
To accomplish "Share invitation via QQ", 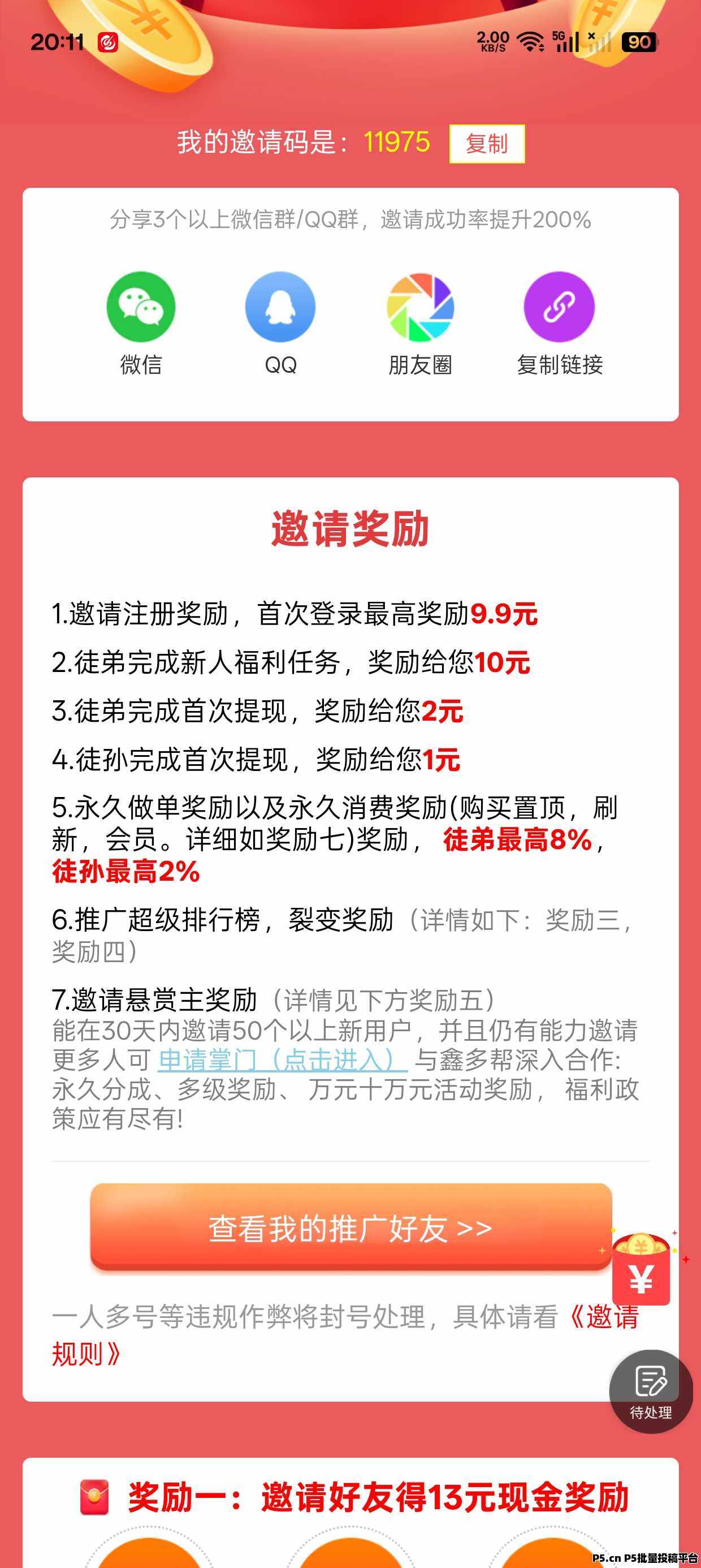I will 280,307.
